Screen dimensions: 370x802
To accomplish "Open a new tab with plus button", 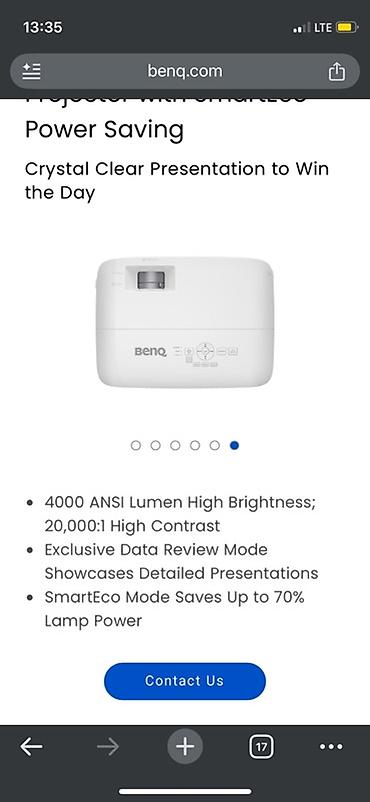I will click(185, 747).
